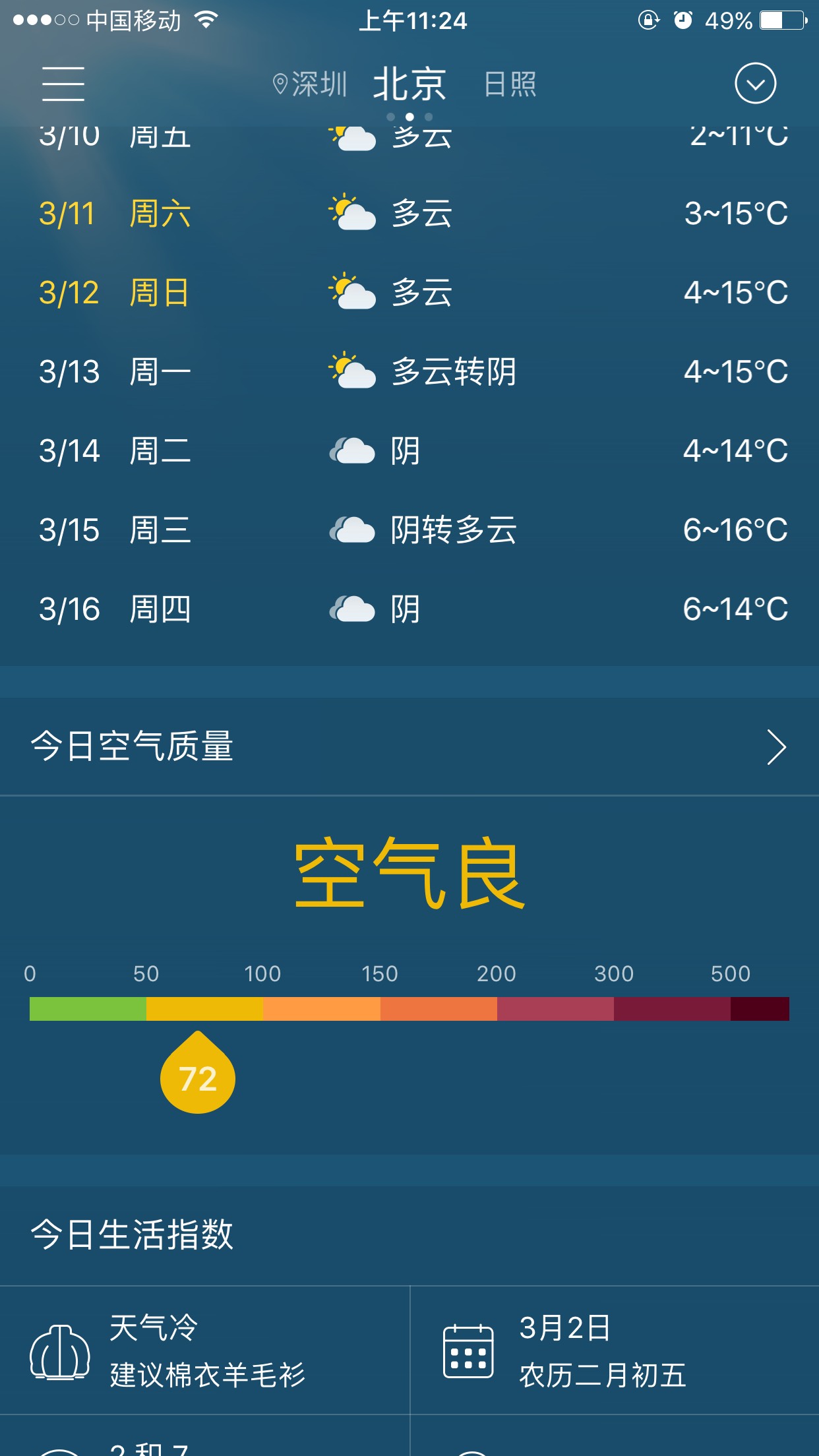Tap the 空气良 air quality label
819x1456 pixels.
click(409, 877)
